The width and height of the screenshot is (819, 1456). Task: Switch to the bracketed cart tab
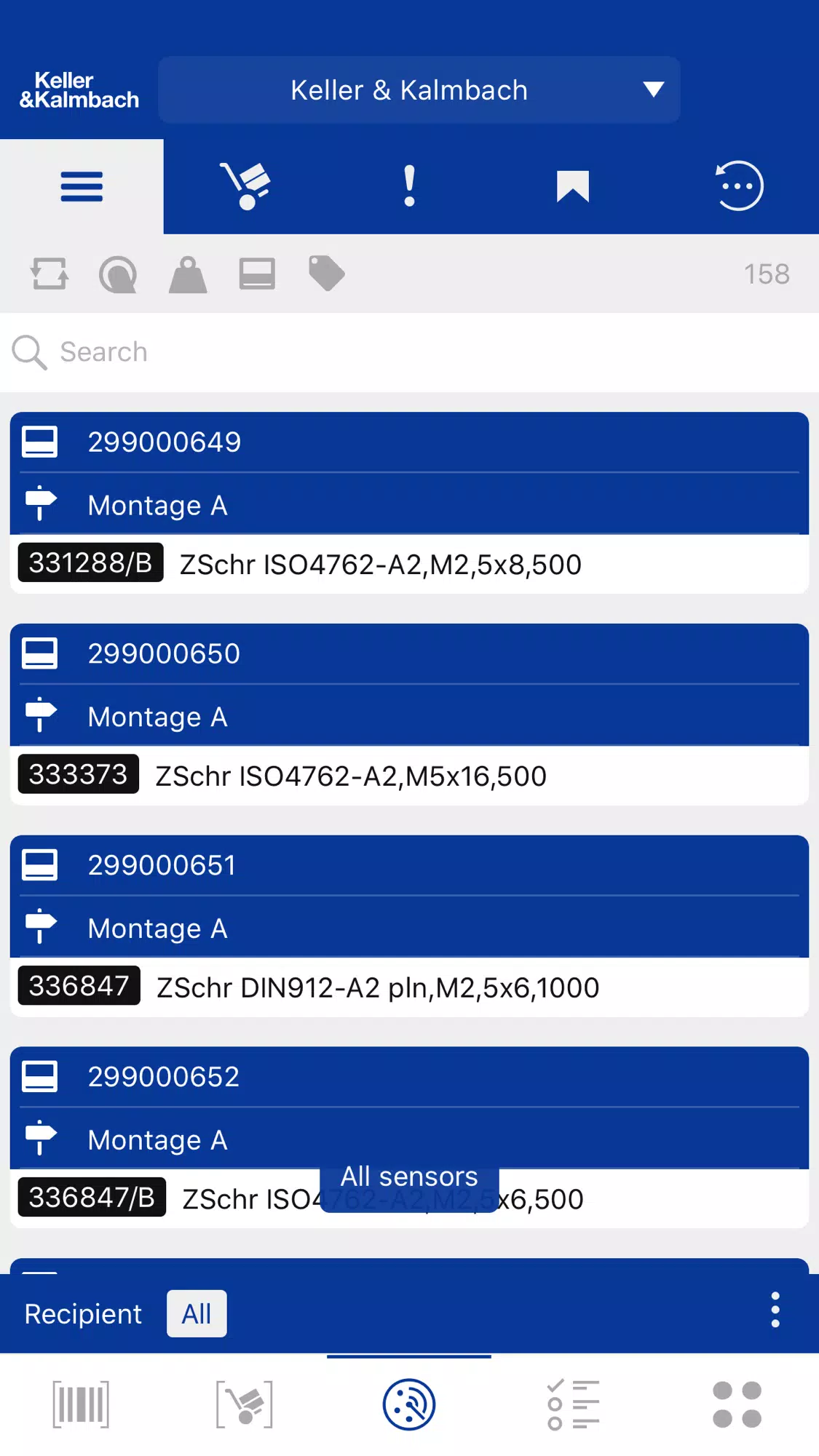coord(245,1404)
